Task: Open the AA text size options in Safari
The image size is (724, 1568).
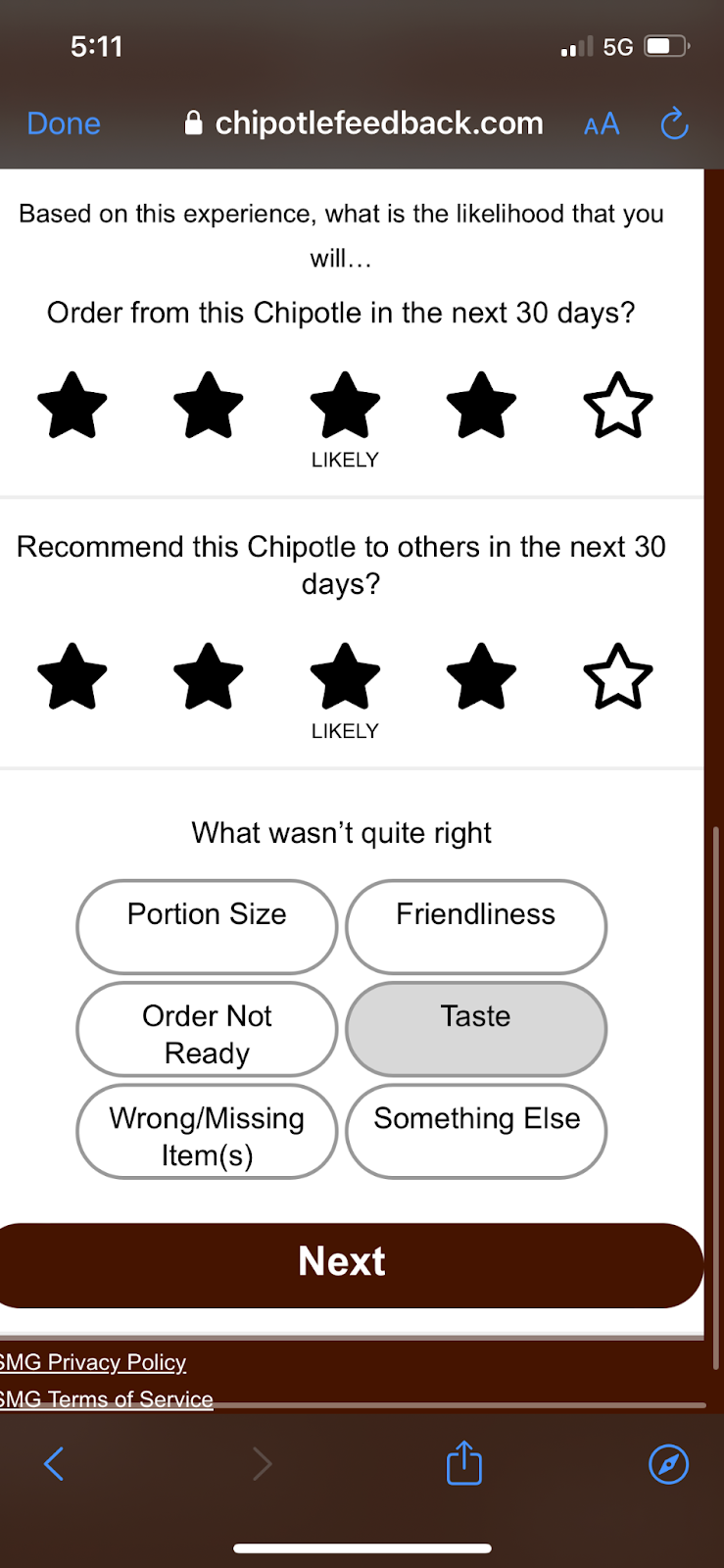Action: coord(601,123)
